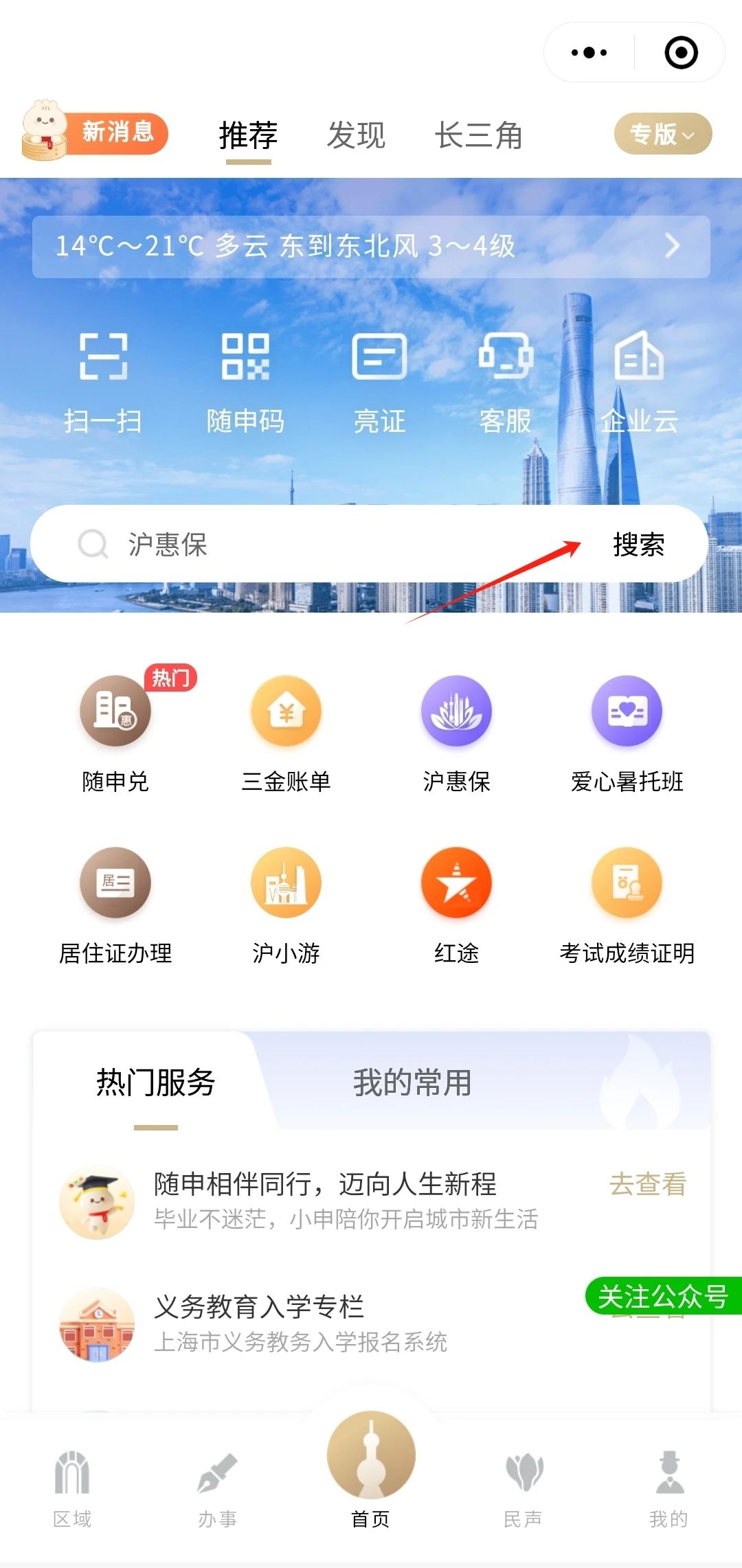Open the weather forecast bar
Screen dimensions: 742x1568
[371, 247]
